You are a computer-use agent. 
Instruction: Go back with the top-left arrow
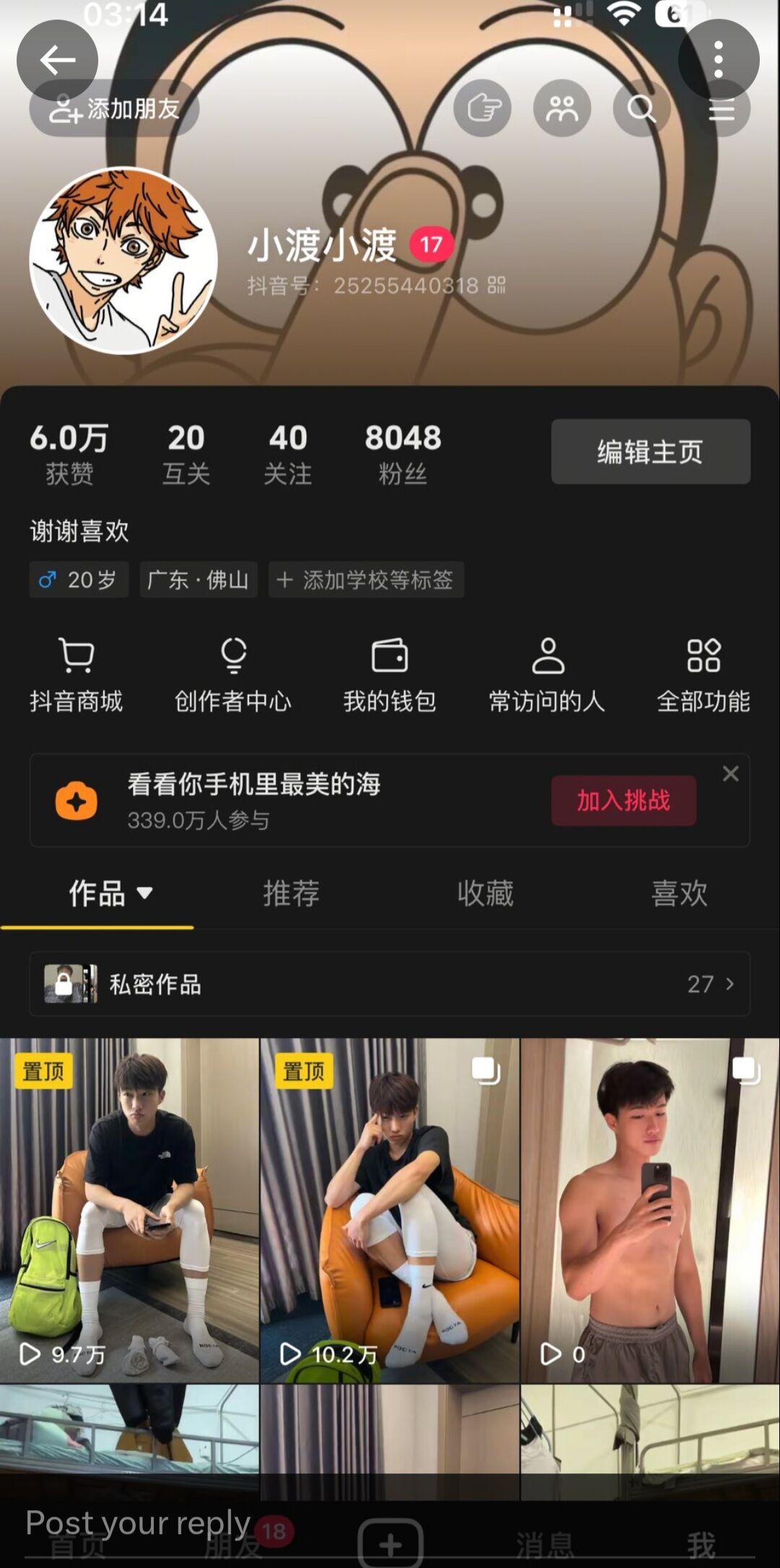coord(57,60)
